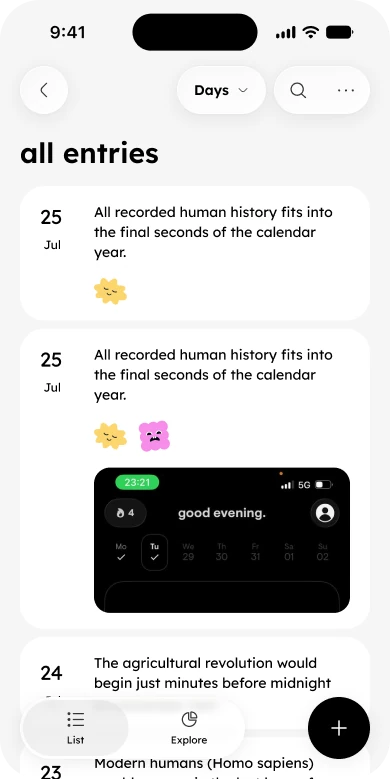Add a new entry with plus button

[x=339, y=728]
